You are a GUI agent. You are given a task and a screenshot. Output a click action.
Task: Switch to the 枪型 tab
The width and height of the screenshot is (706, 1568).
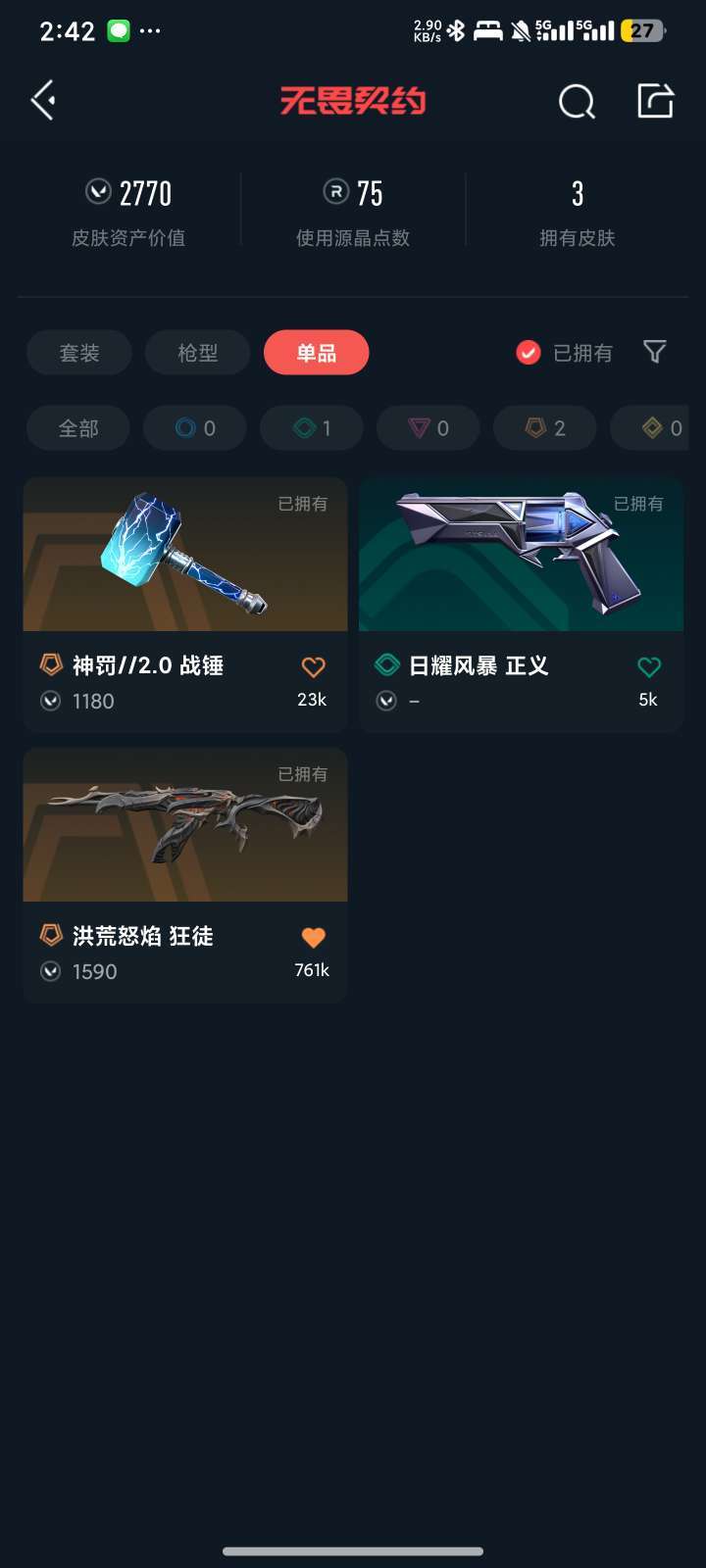[198, 353]
